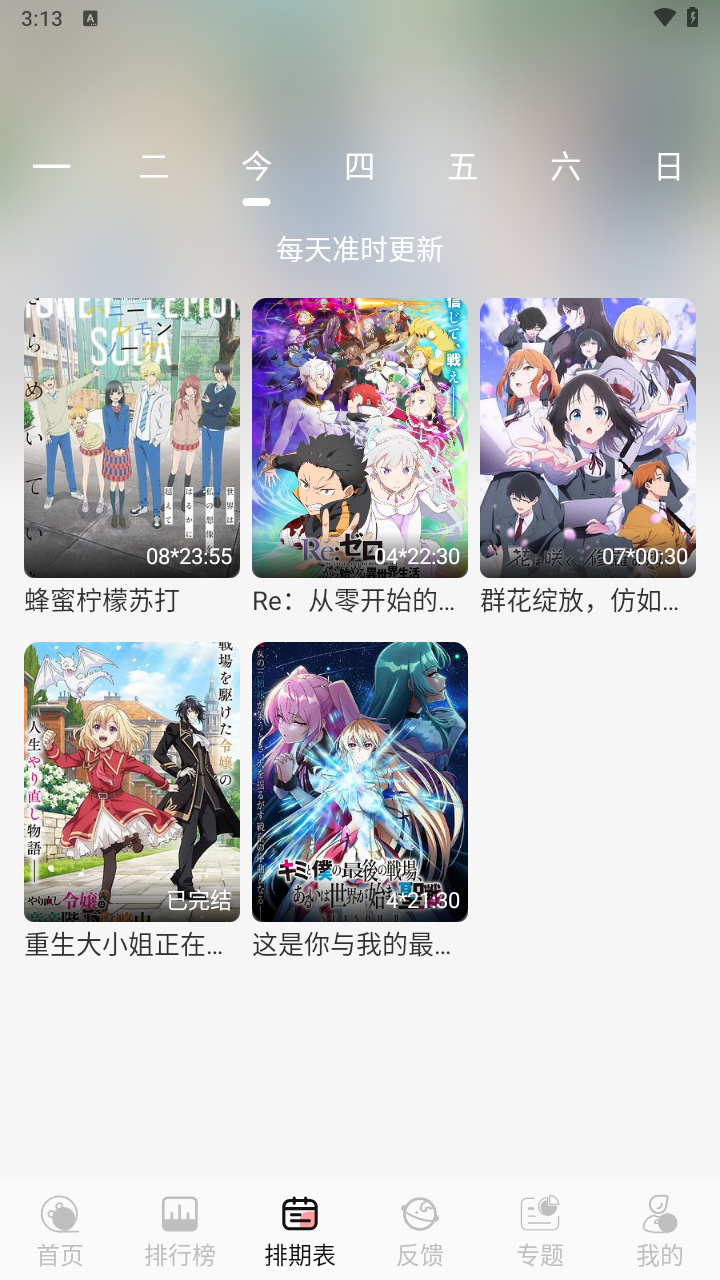Open the 重生大小姐正在 anime poster
720x1280 pixels.
(132, 782)
